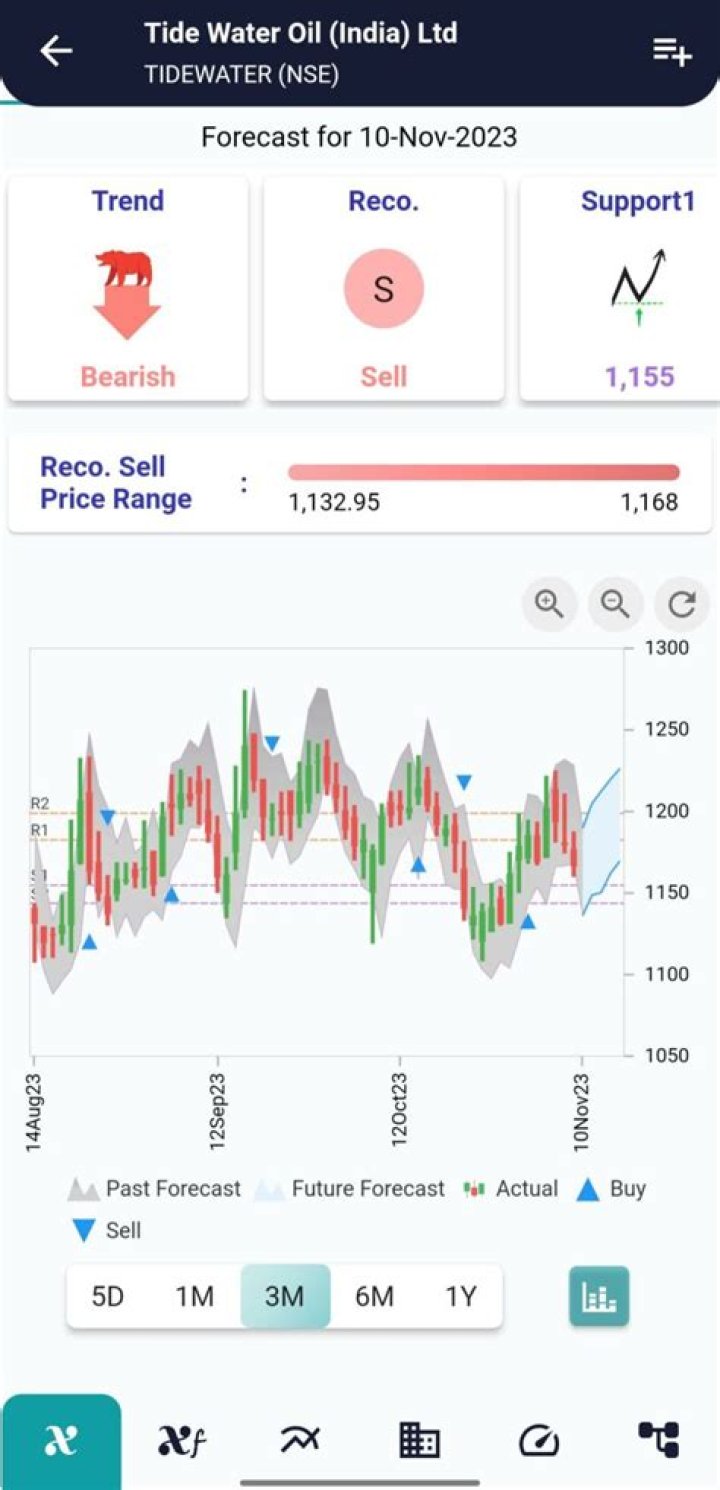This screenshot has width=720, height=1490.
Task: Select the 3M time range
Action: (285, 1295)
